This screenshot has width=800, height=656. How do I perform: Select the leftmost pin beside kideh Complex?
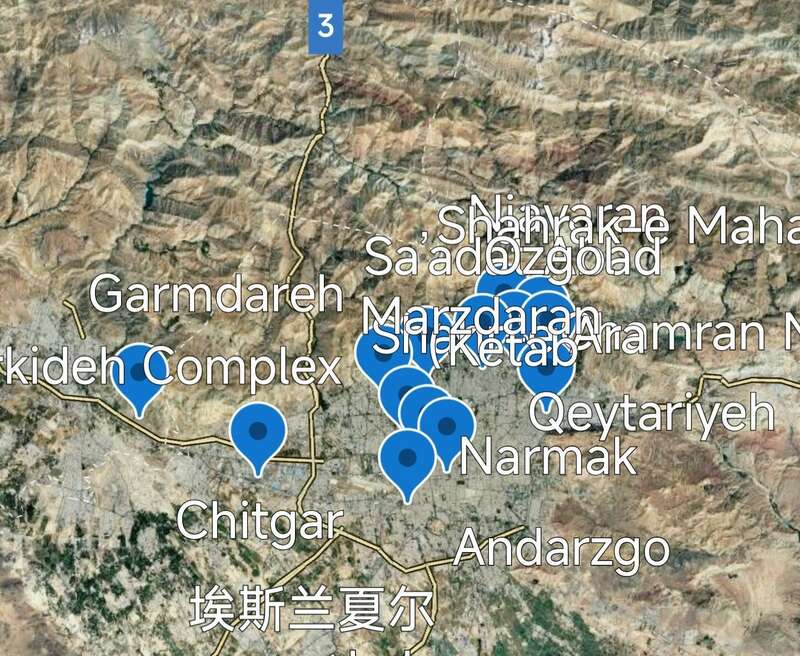tap(139, 373)
